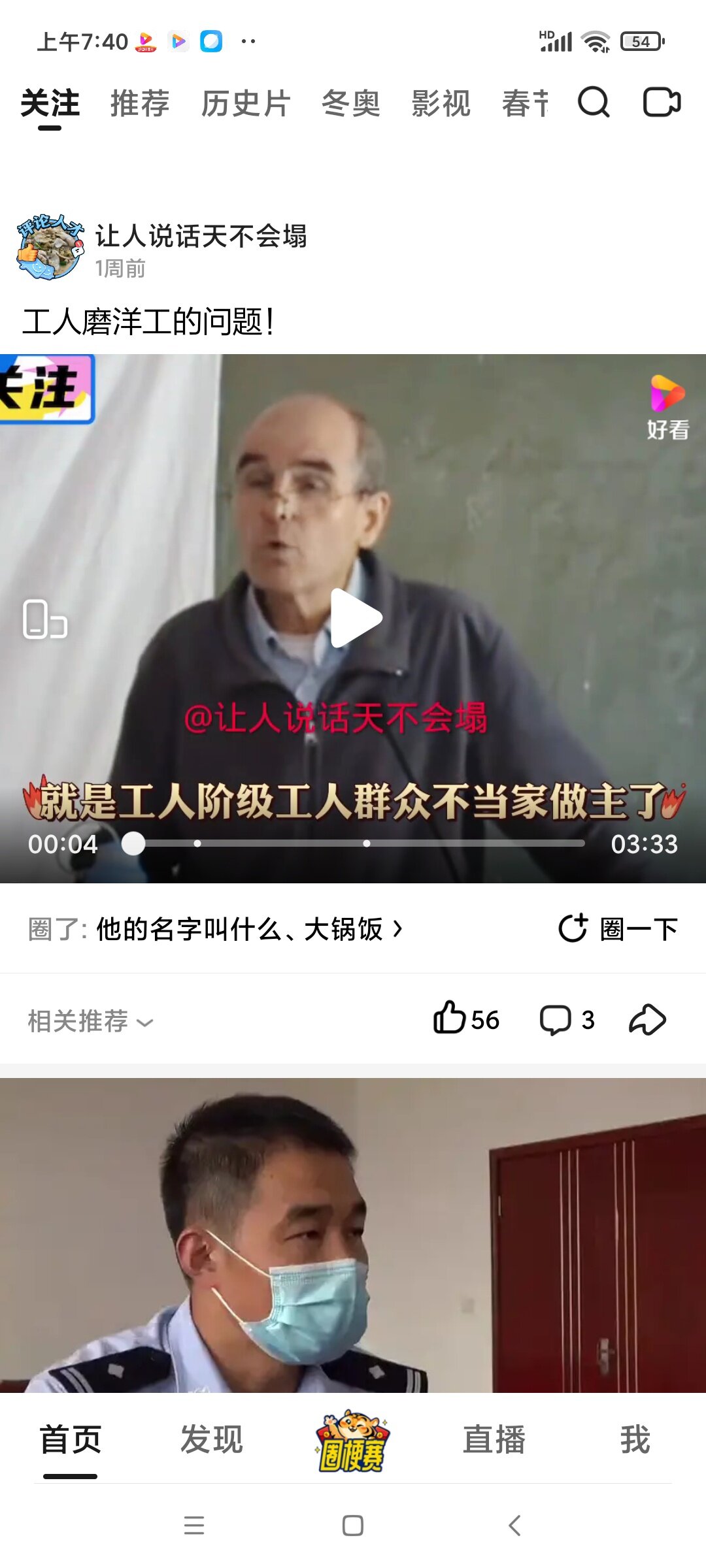Open the comments with 3 replies
Screen dimensions: 706x1568
coord(566,1019)
